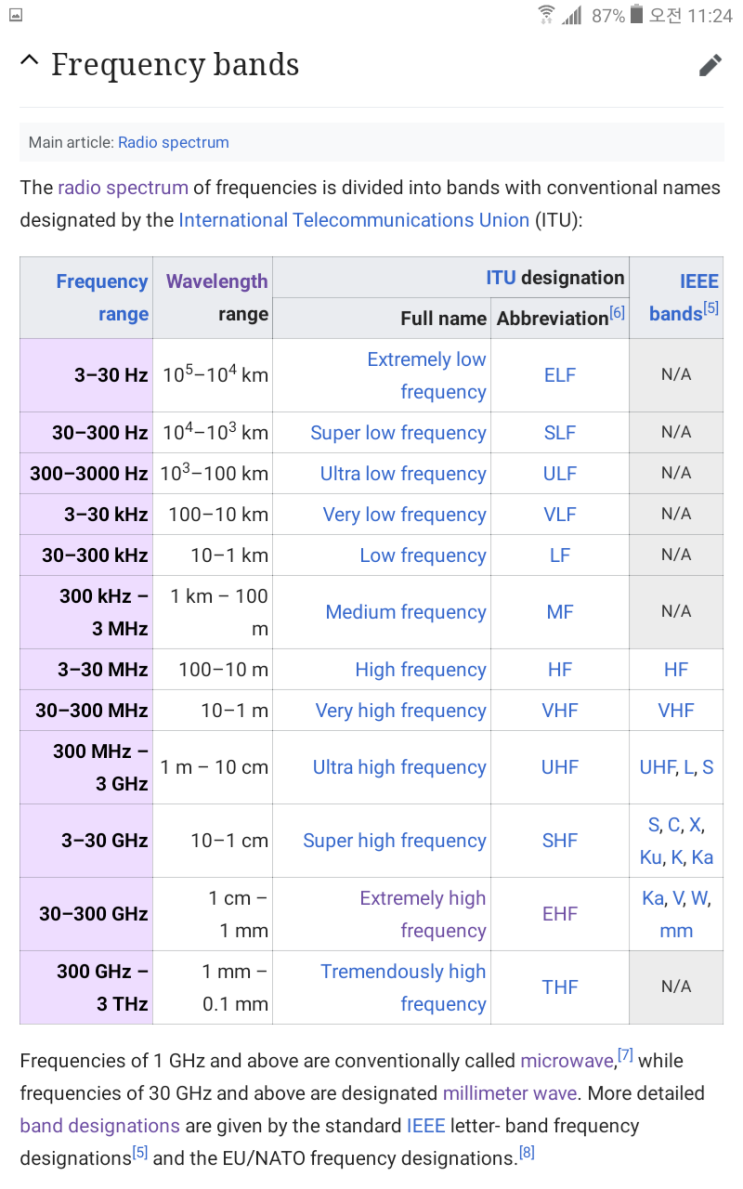This screenshot has height=1189, width=743.
Task: Open the International Telecommunications Union link
Action: [353, 219]
